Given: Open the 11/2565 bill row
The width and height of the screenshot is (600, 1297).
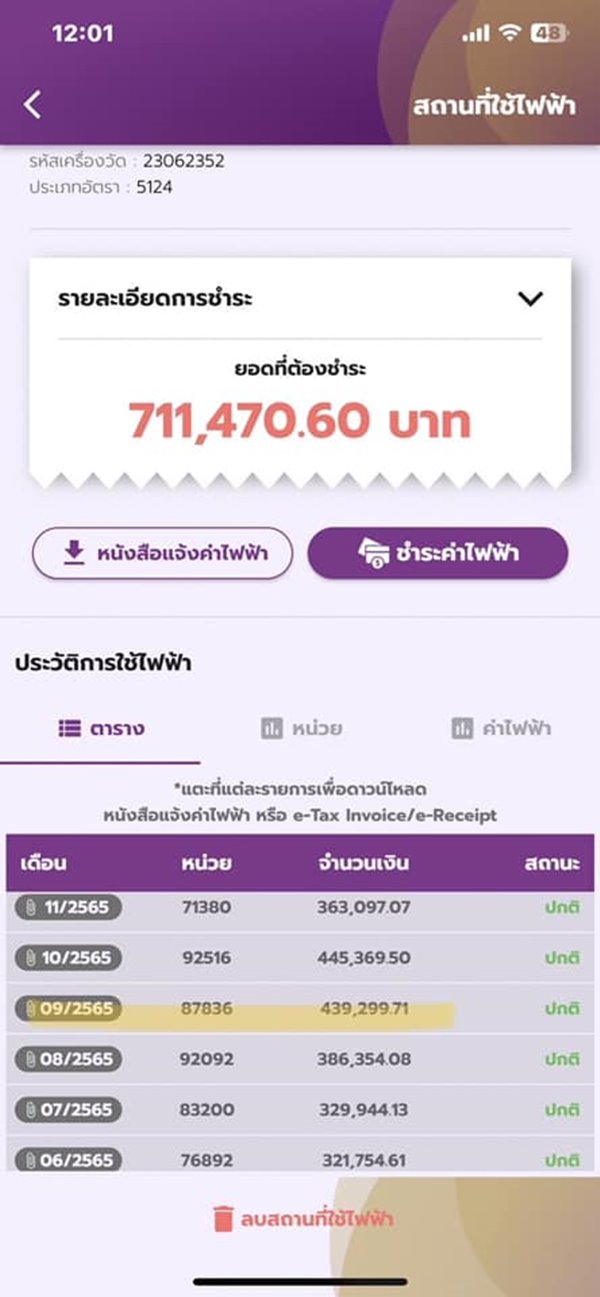Looking at the screenshot, I should [x=69, y=907].
